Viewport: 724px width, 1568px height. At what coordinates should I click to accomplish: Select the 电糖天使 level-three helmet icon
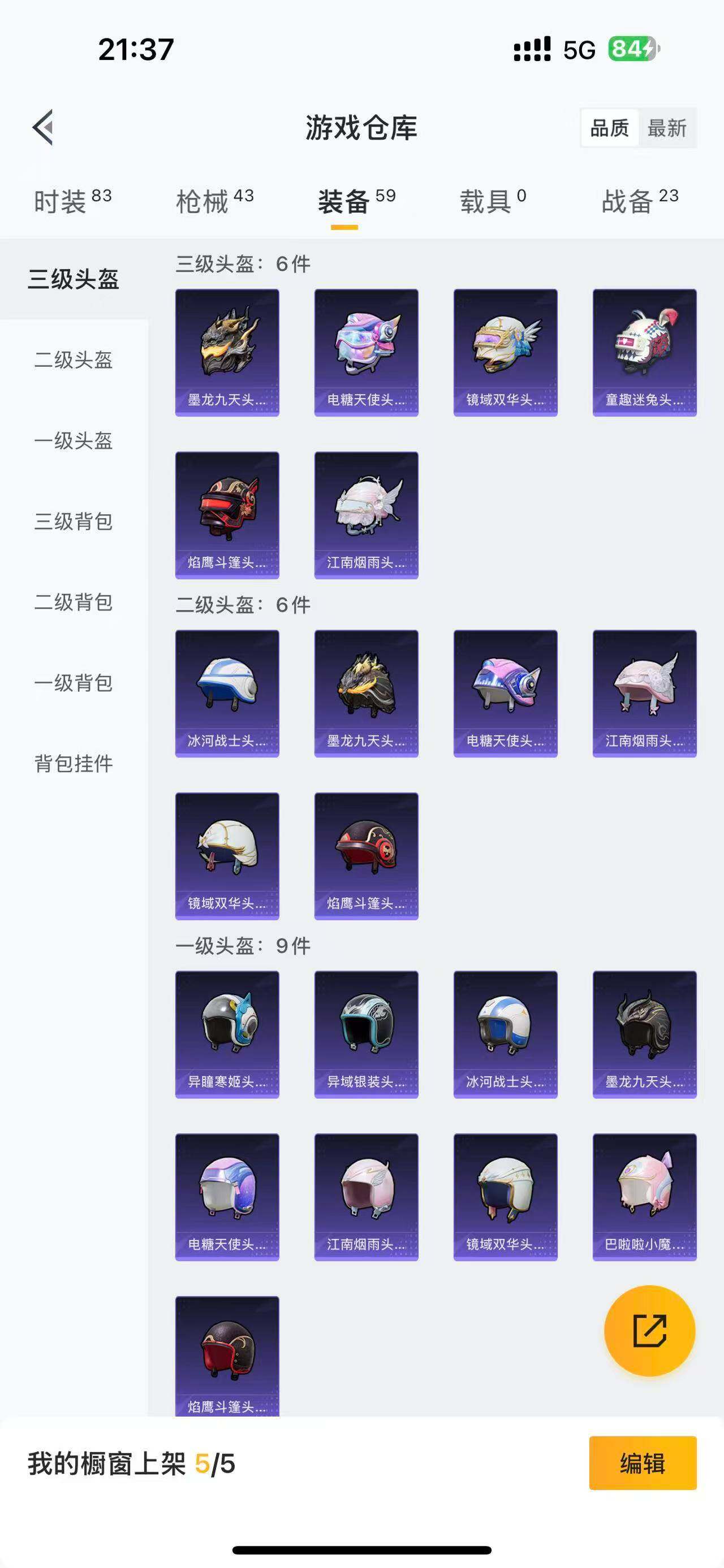tap(366, 352)
